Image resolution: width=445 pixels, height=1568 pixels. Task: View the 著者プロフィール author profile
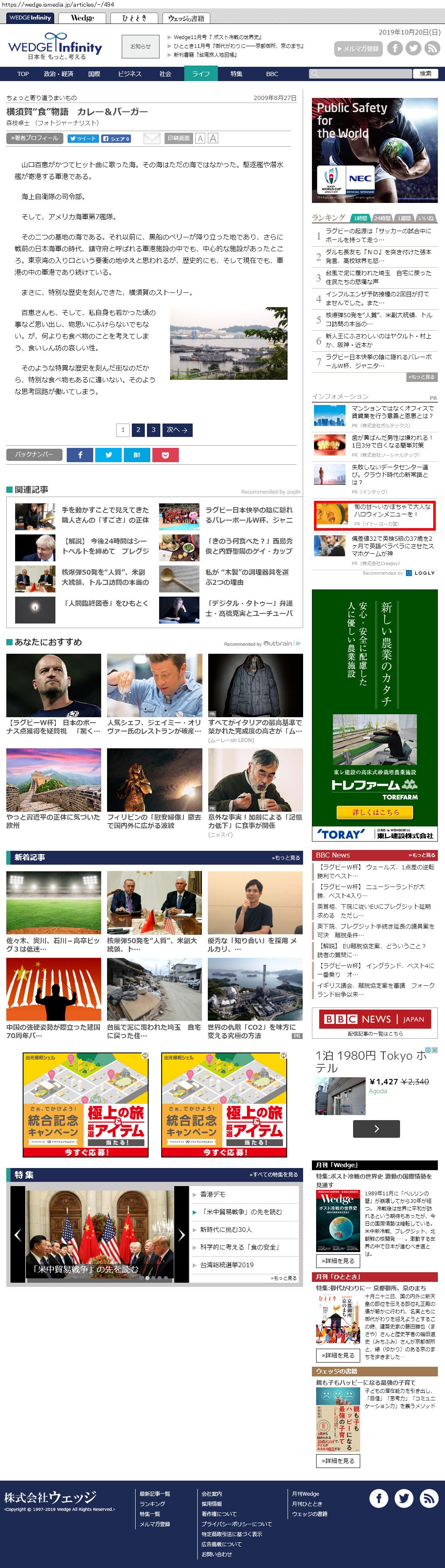[34, 138]
